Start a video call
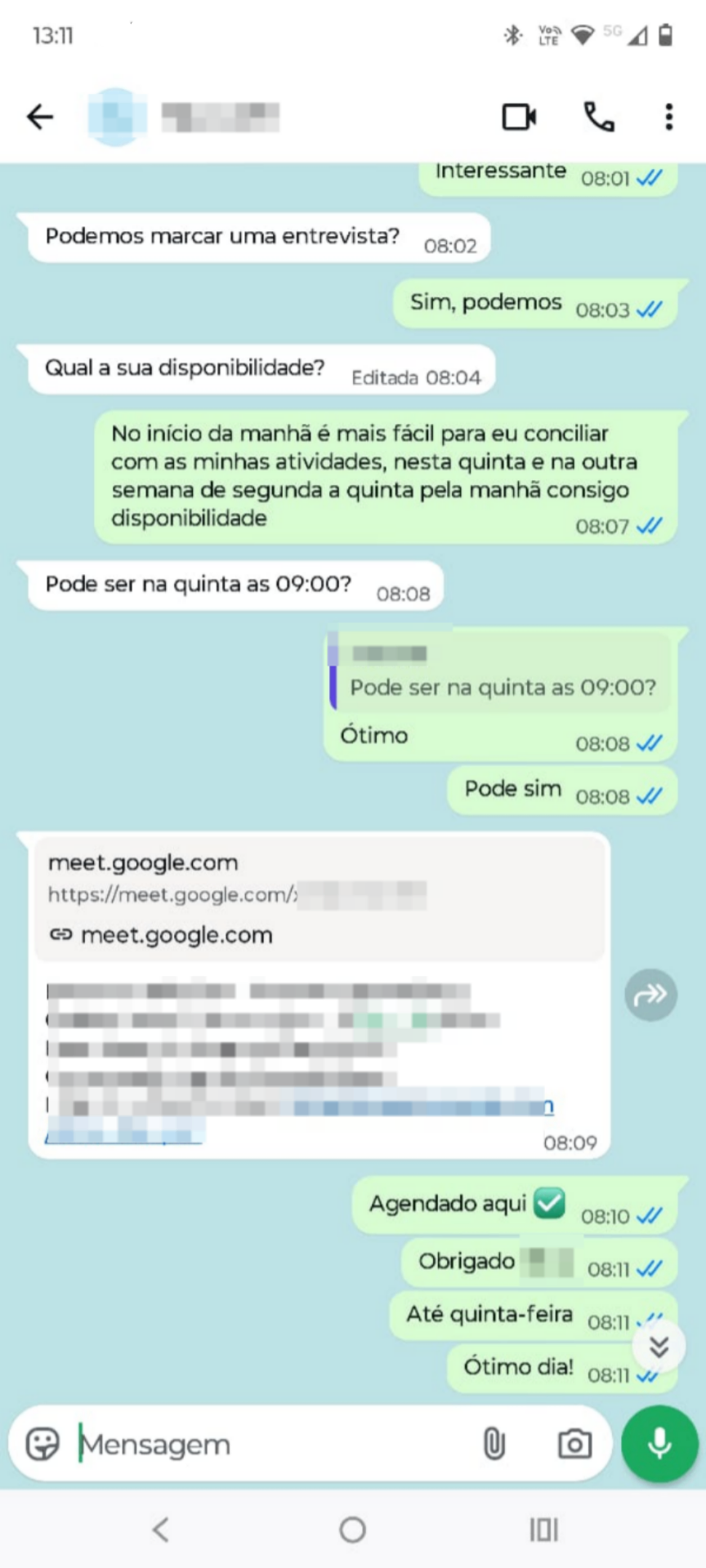The image size is (706, 1568). (x=519, y=118)
